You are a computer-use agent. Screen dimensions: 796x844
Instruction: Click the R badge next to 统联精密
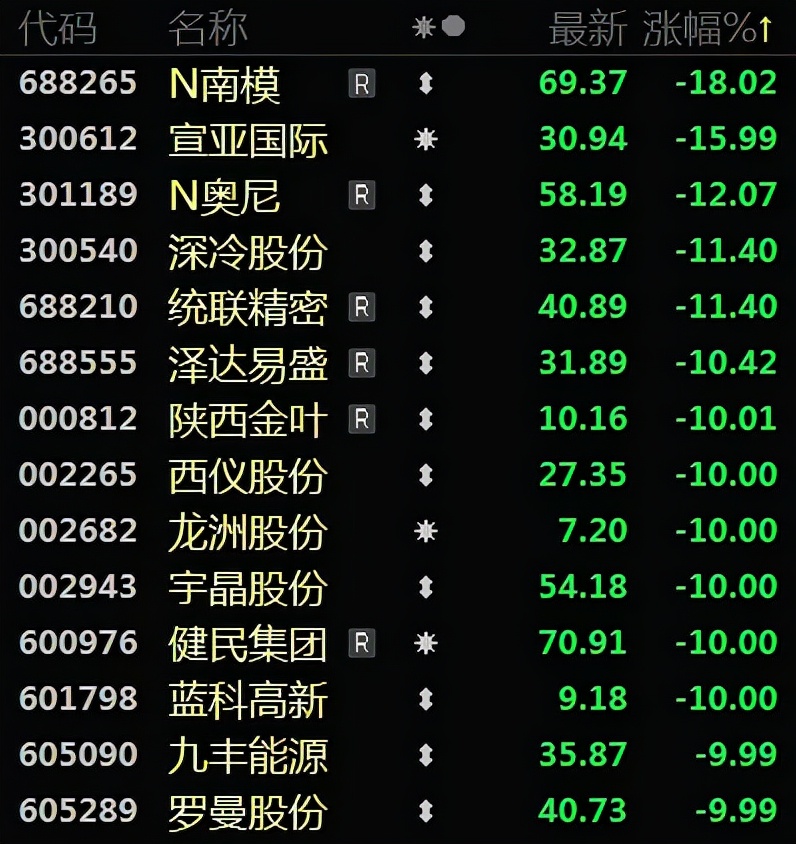click(364, 308)
